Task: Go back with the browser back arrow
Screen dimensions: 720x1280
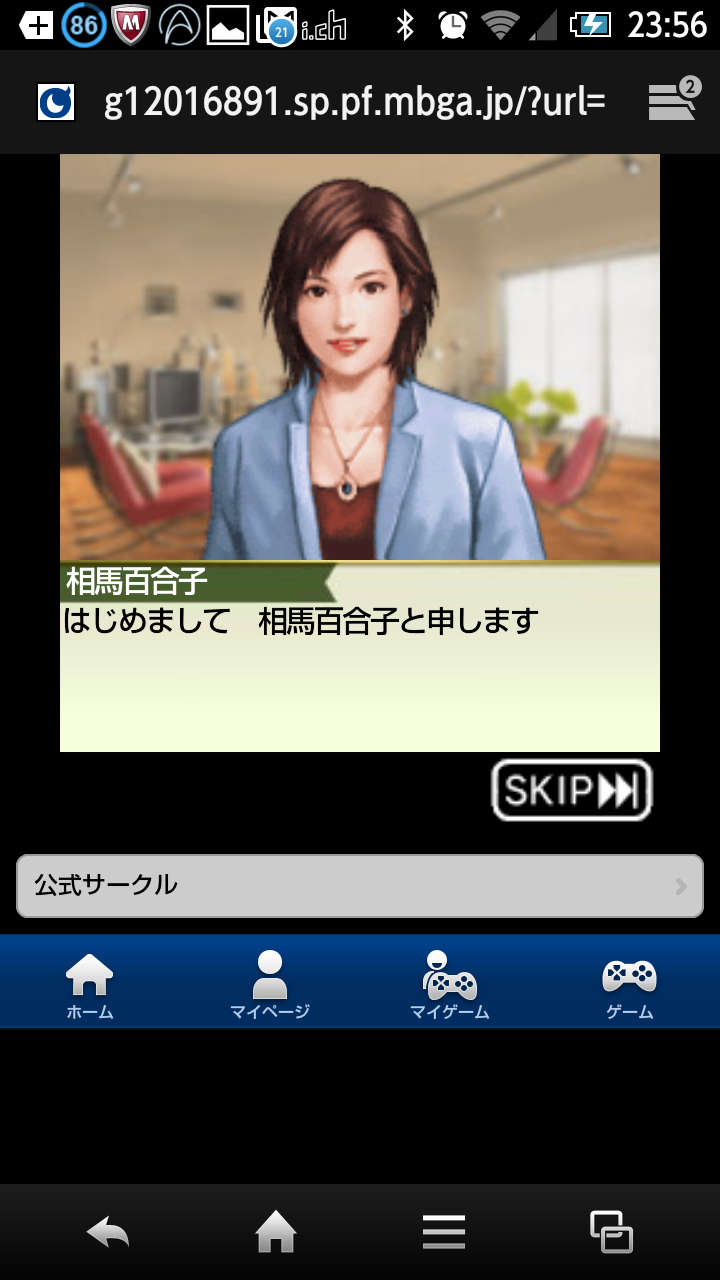Action: pyautogui.click(x=108, y=1232)
